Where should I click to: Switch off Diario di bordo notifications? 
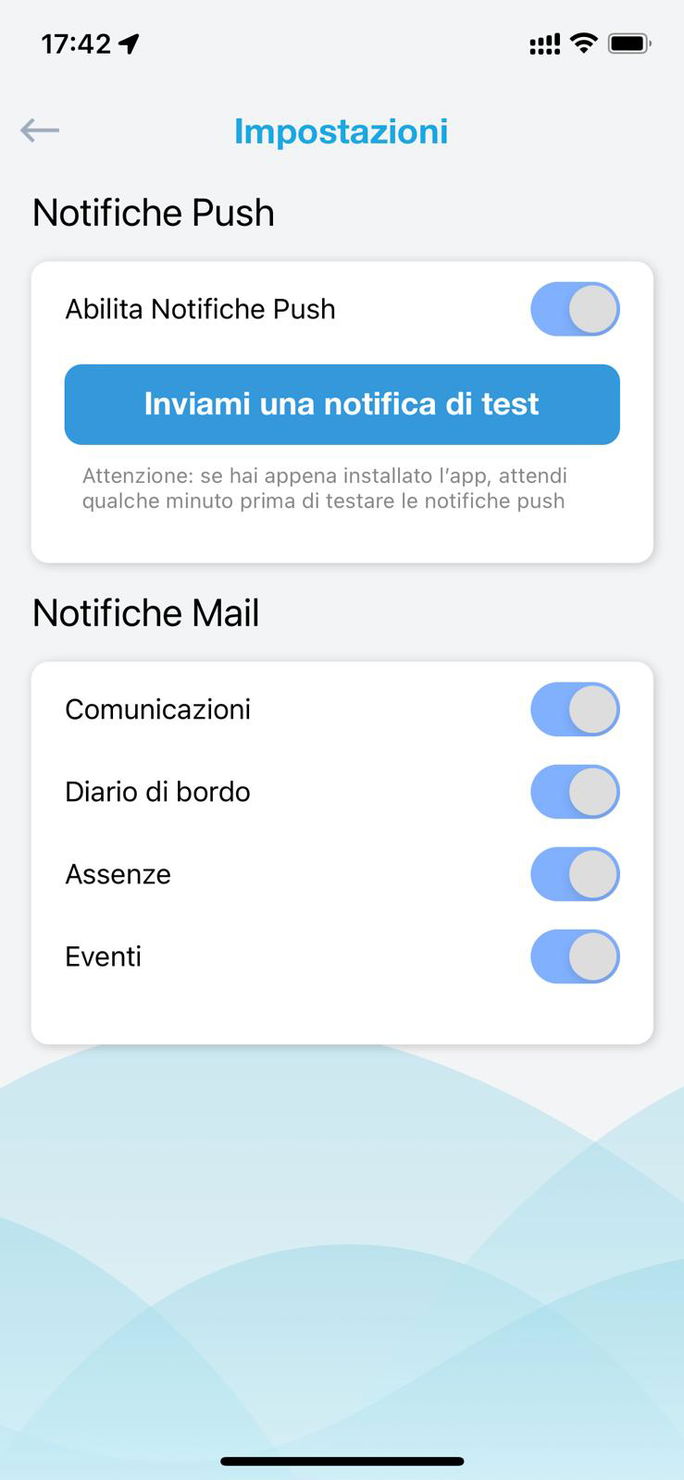574,792
